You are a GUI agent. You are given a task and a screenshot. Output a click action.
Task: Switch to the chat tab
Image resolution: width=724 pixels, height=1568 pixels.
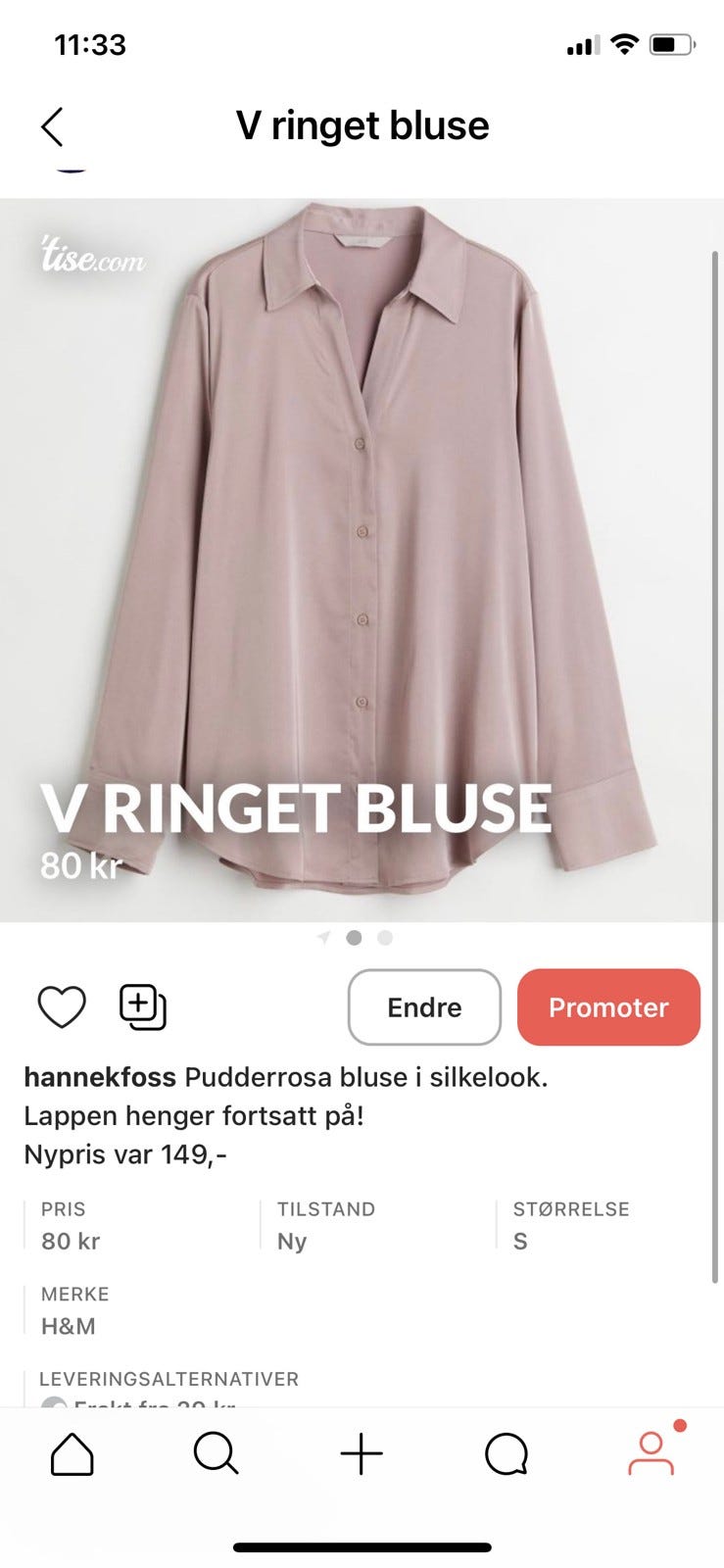(507, 1455)
